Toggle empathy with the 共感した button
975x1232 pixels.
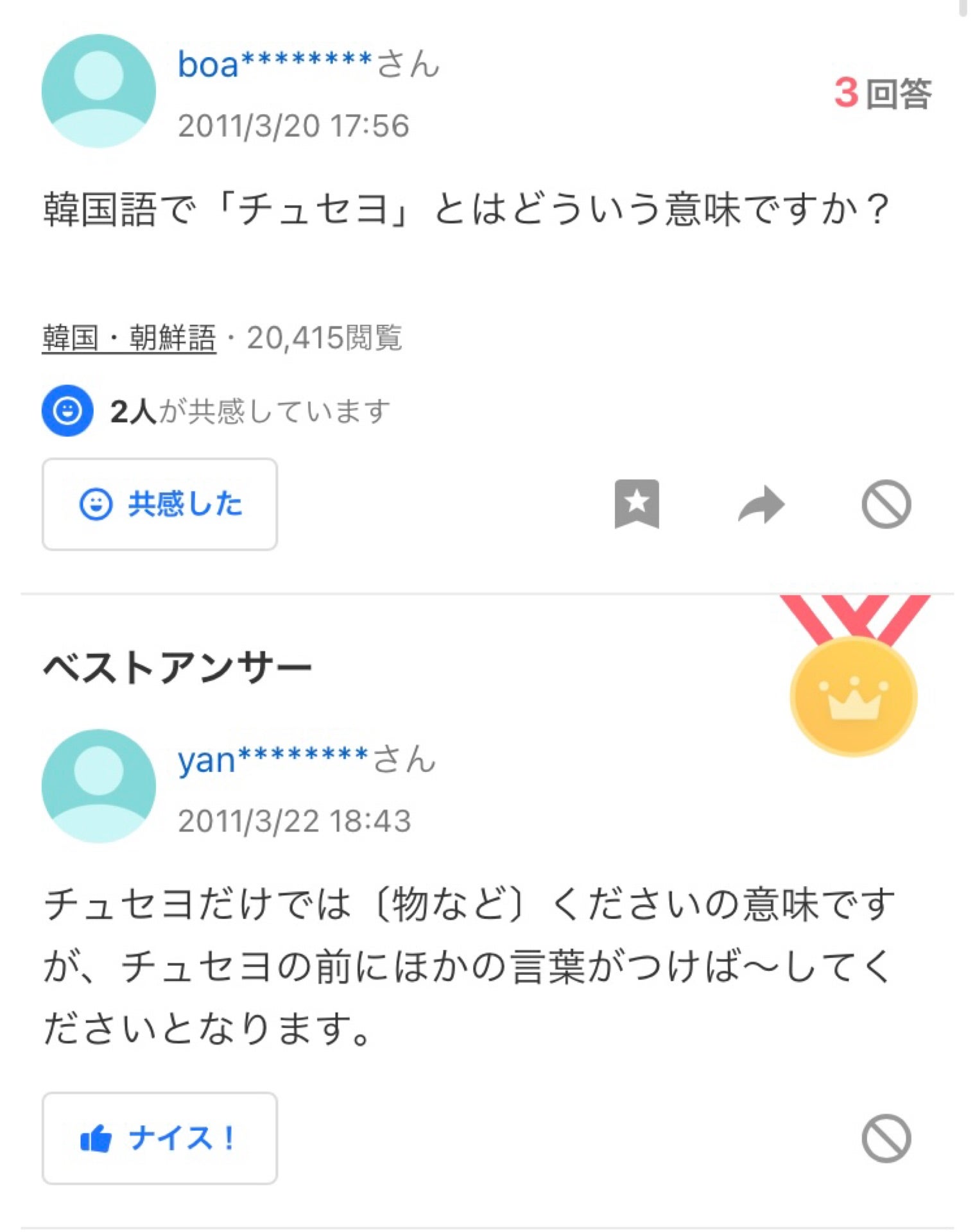click(x=159, y=504)
